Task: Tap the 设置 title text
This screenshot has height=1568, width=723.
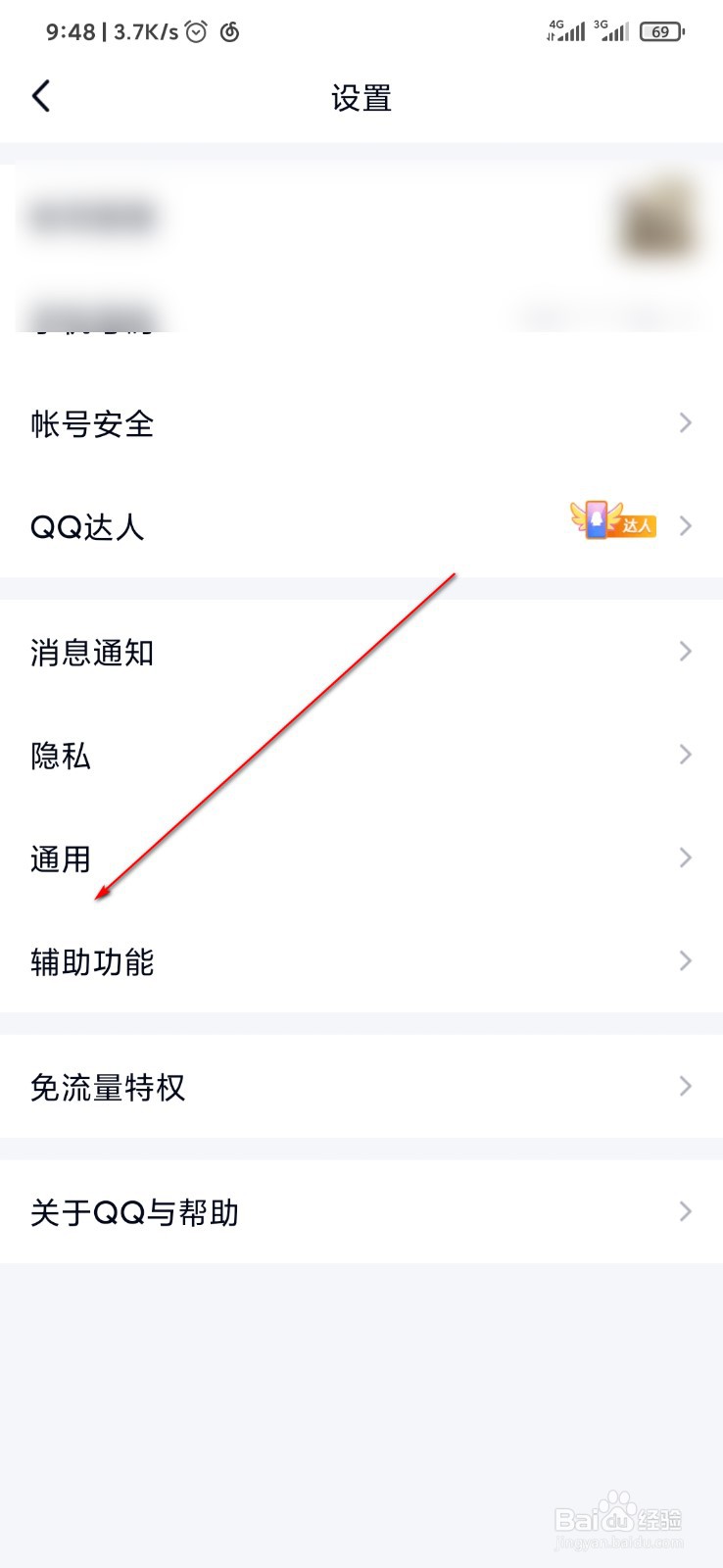Action: pos(361,97)
